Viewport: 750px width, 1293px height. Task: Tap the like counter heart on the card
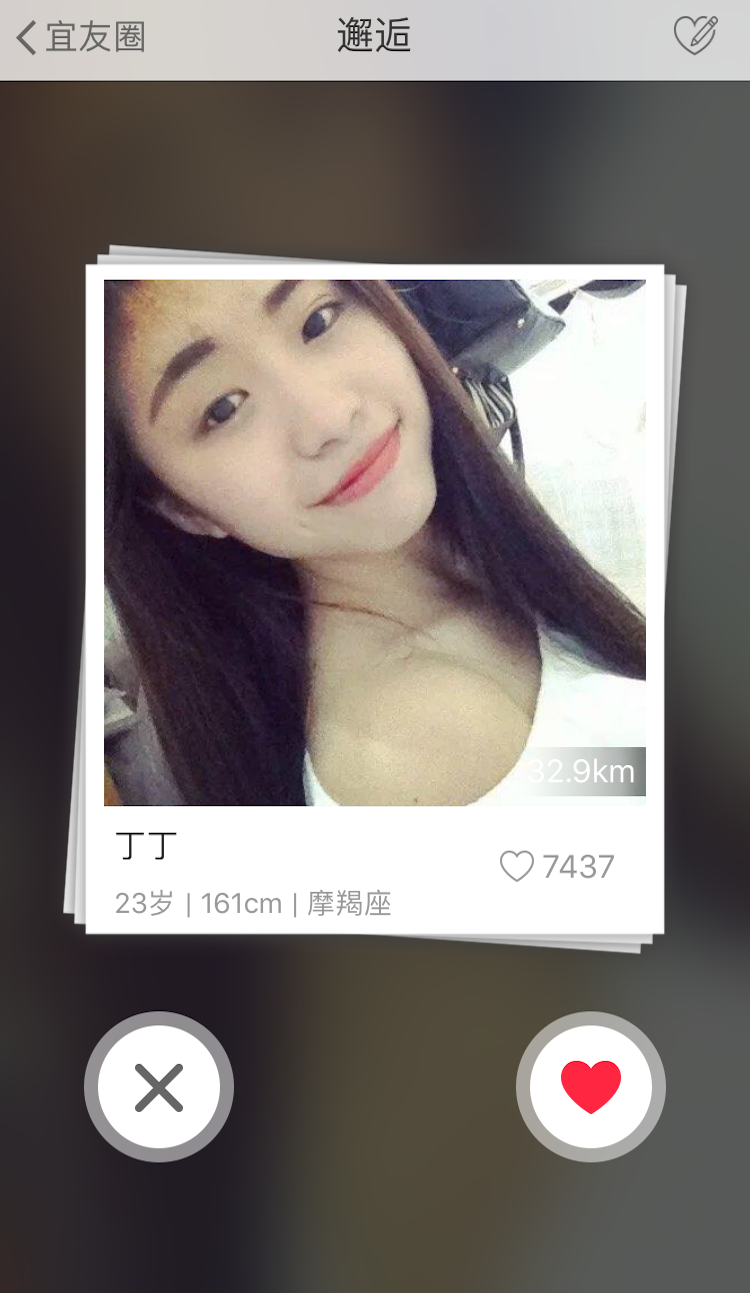coord(518,867)
